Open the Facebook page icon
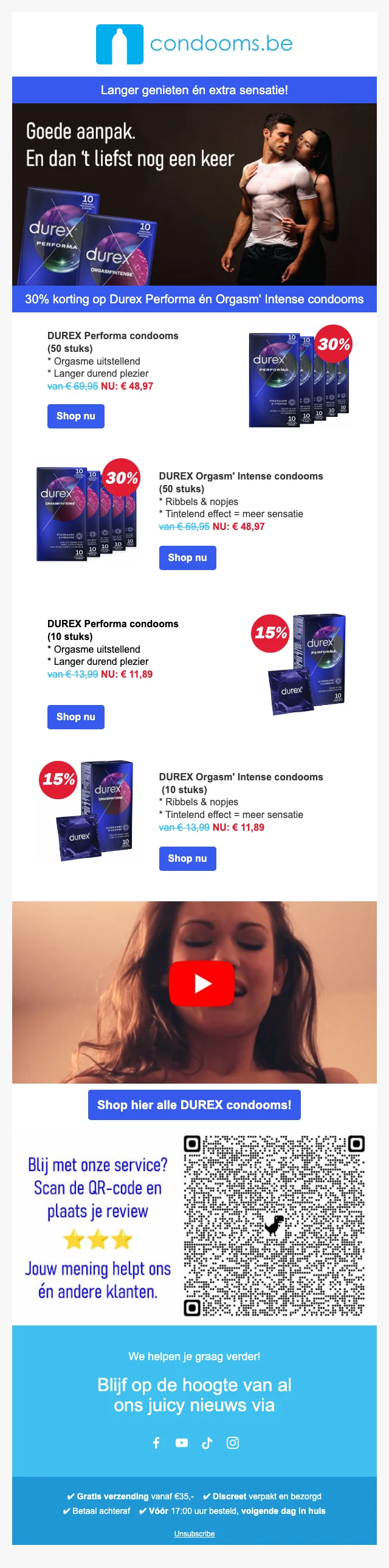Viewport: 389px width, 1568px height. (156, 1443)
